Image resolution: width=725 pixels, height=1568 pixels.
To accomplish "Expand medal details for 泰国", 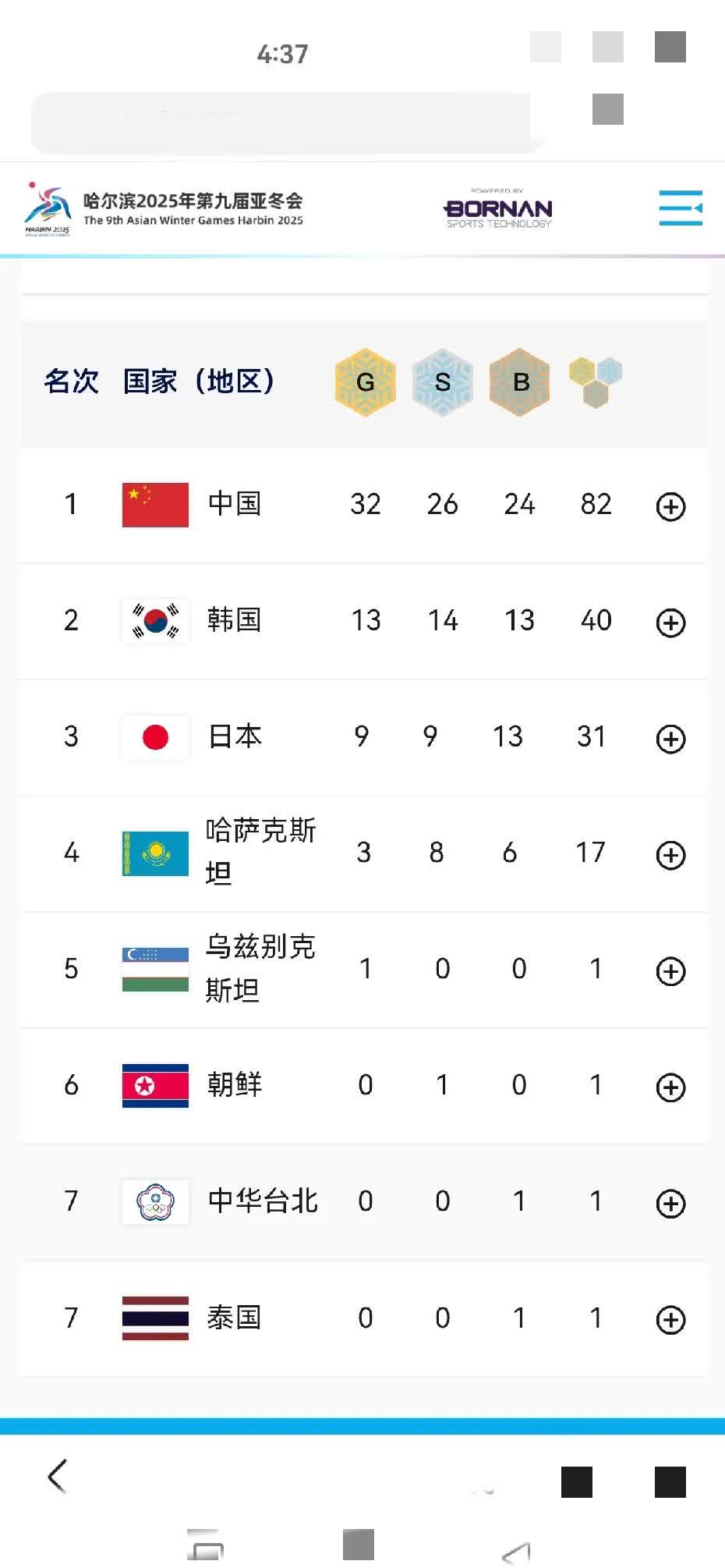I will pyautogui.click(x=670, y=1320).
